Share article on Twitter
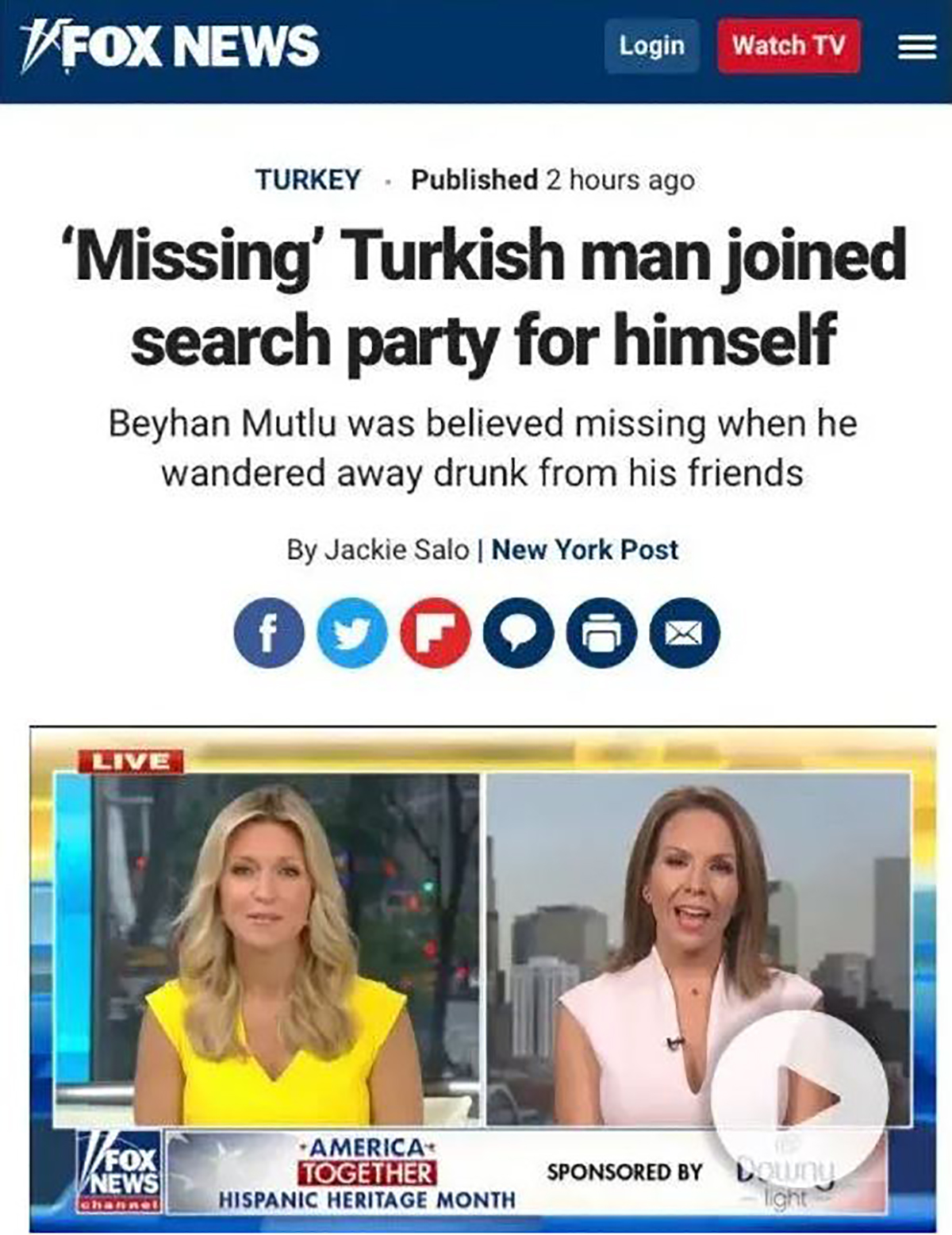 pos(352,633)
